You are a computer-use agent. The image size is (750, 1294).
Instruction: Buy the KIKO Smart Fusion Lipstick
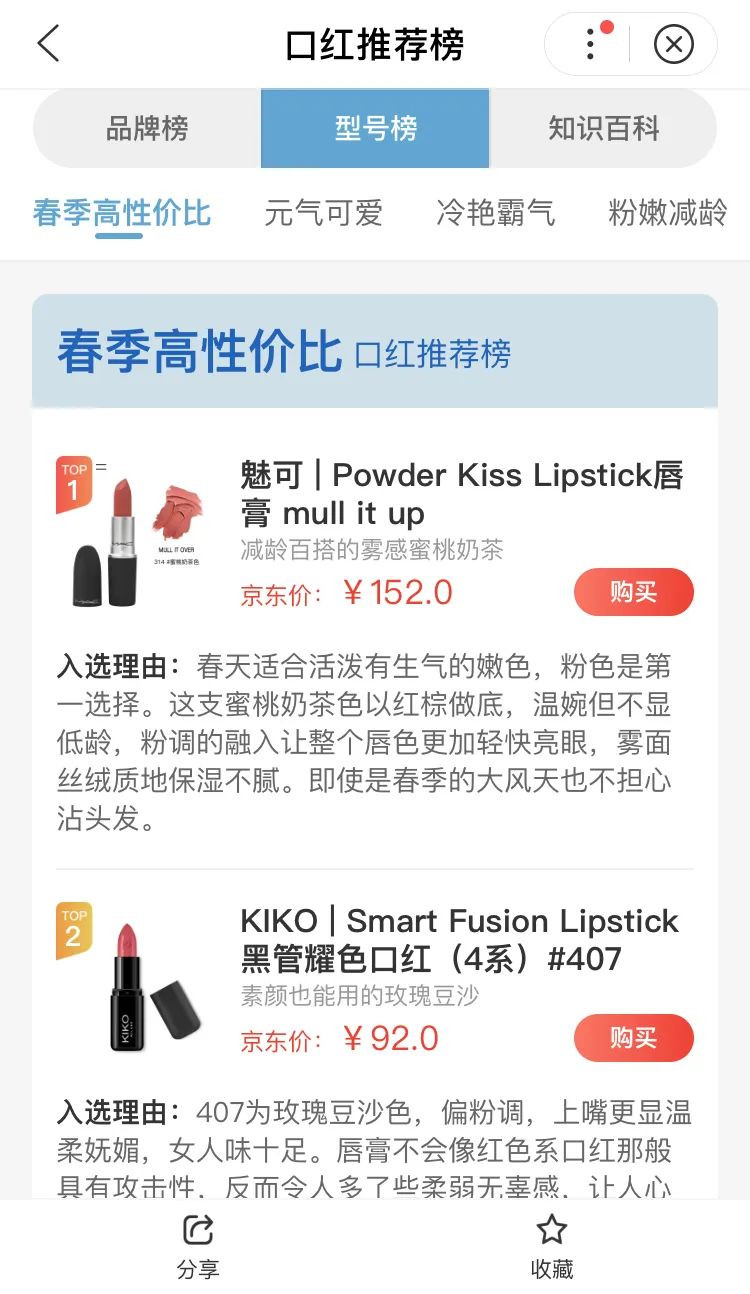(x=633, y=1038)
